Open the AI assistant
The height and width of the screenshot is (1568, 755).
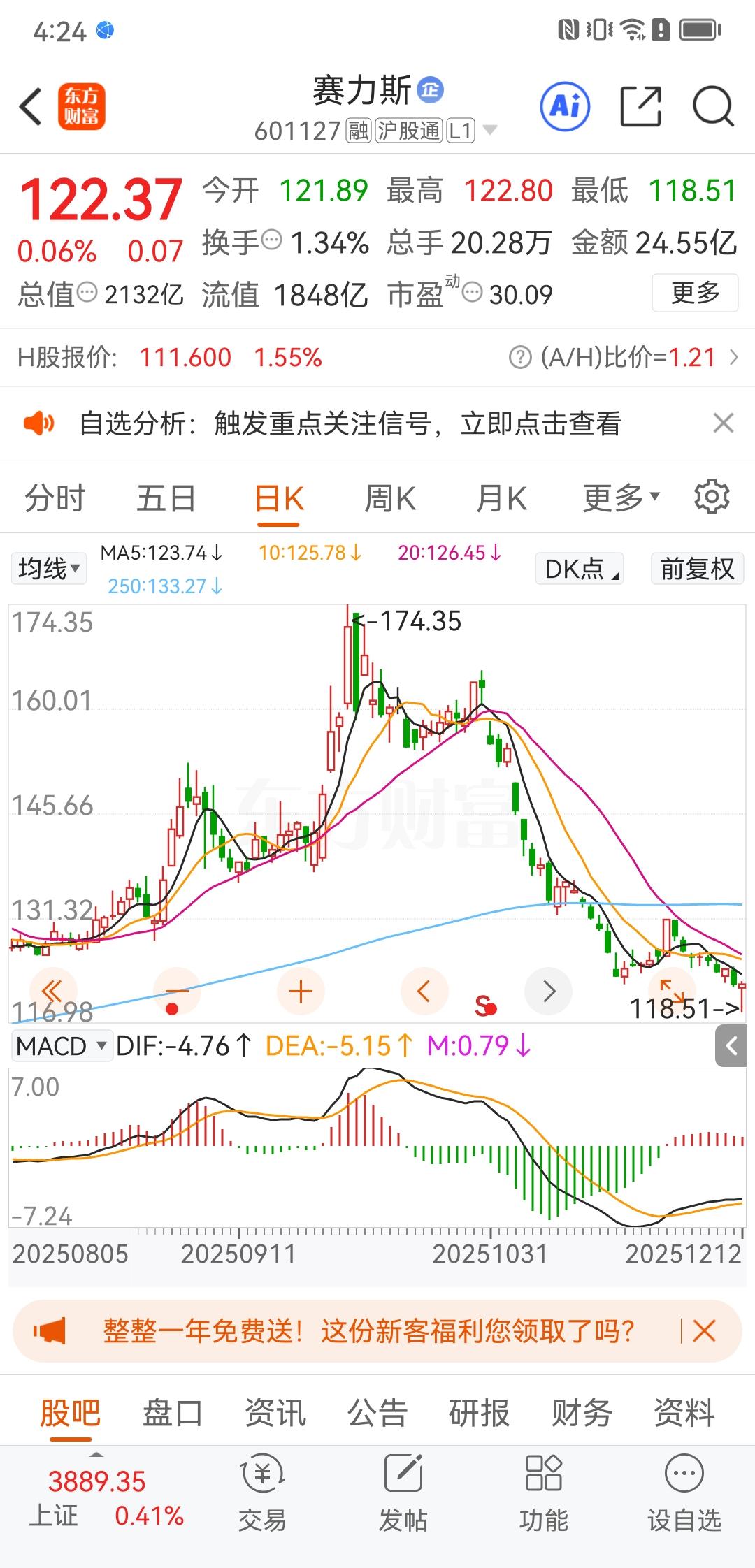click(563, 106)
